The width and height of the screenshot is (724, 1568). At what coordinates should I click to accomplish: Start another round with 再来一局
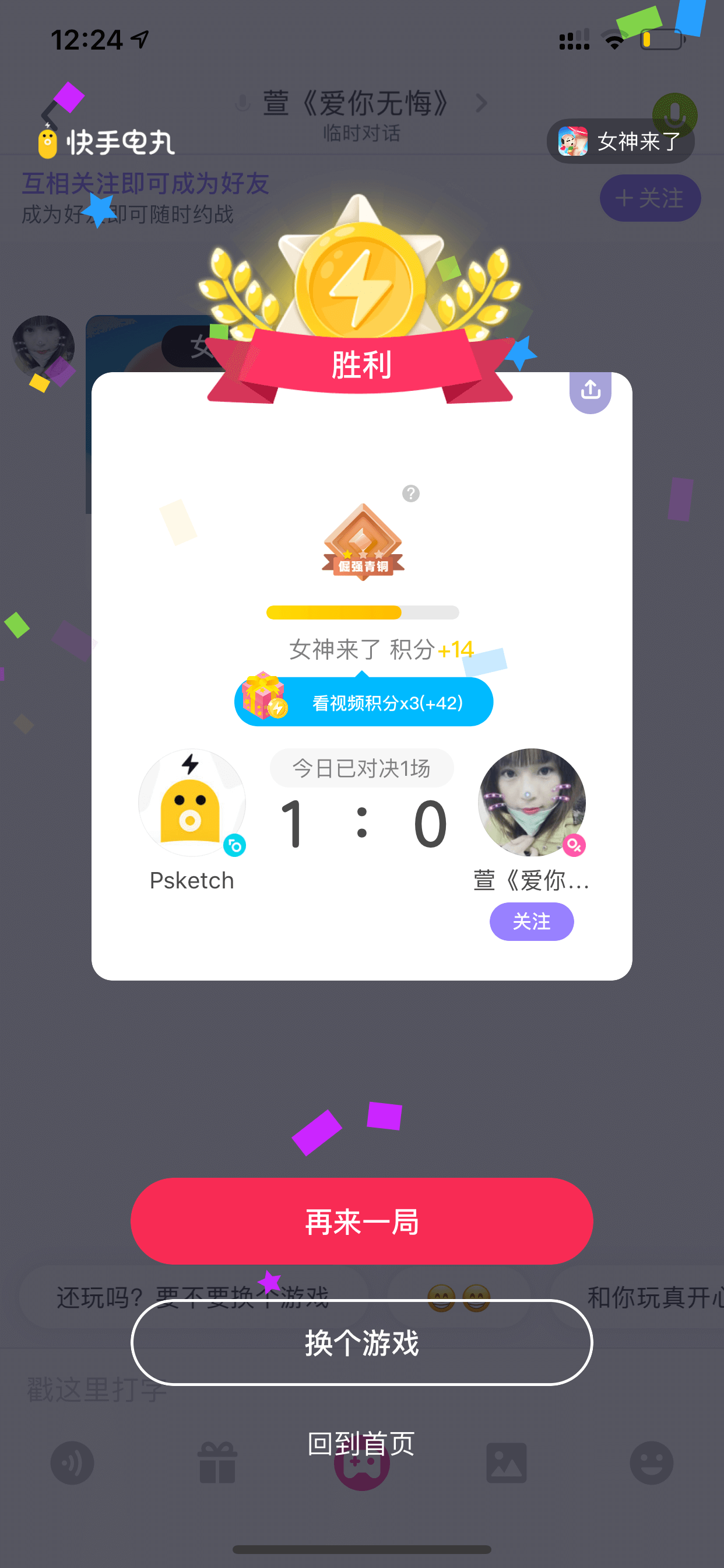point(362,1221)
